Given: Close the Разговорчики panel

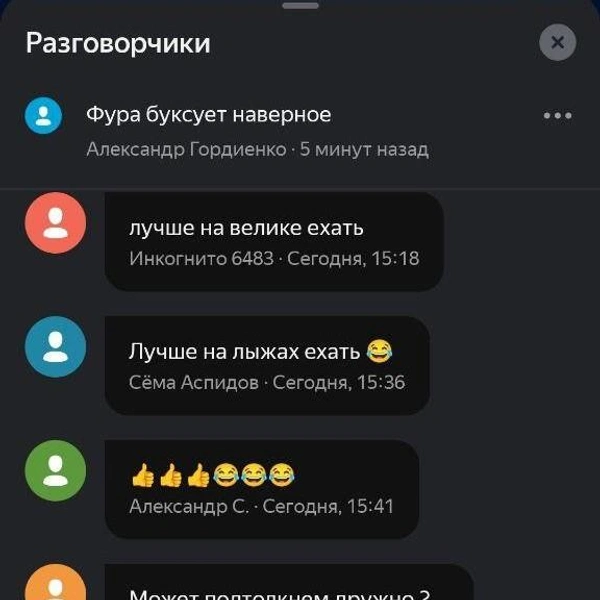Looking at the screenshot, I should coord(557,43).
